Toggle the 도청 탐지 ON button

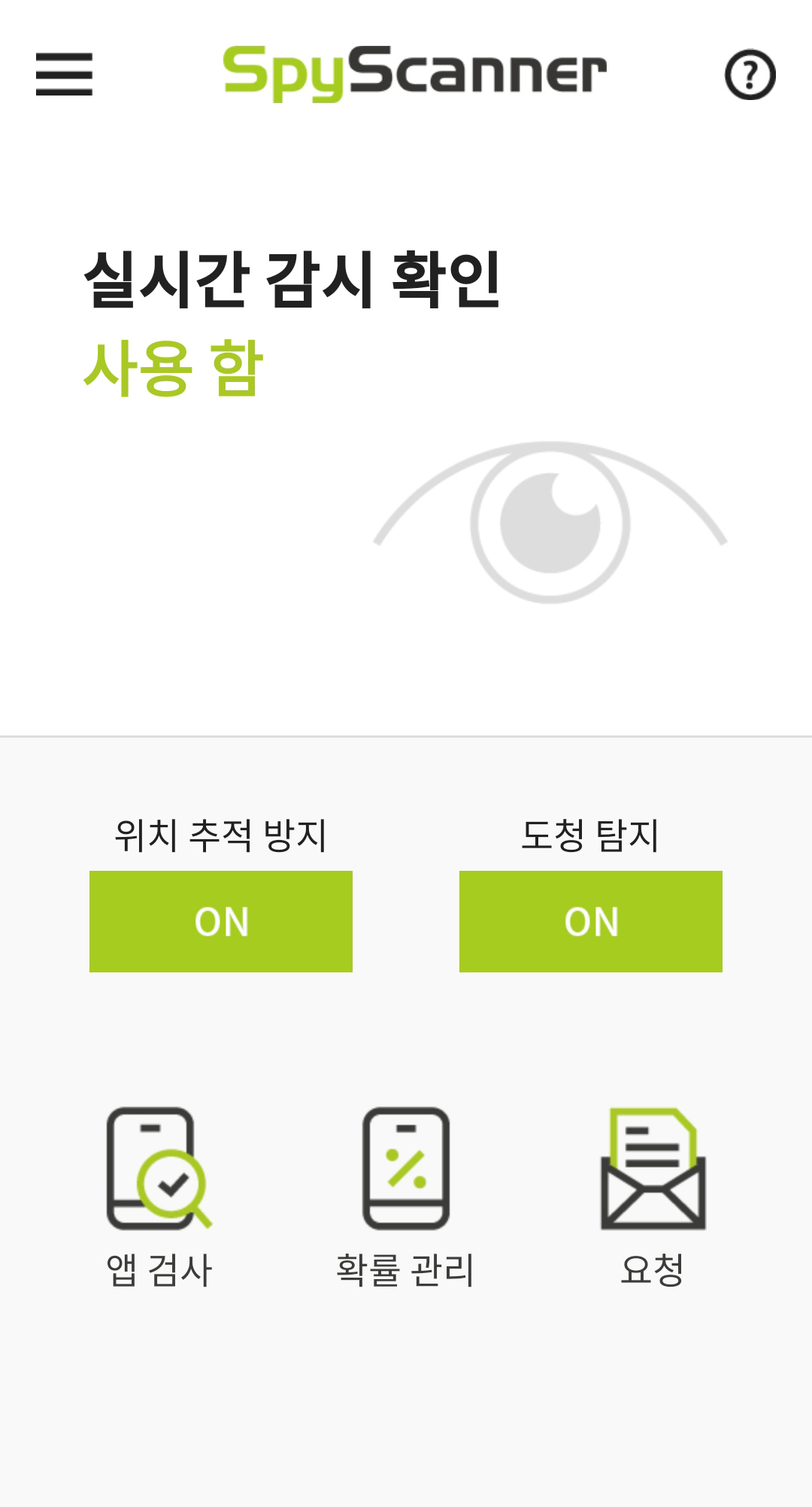(591, 921)
